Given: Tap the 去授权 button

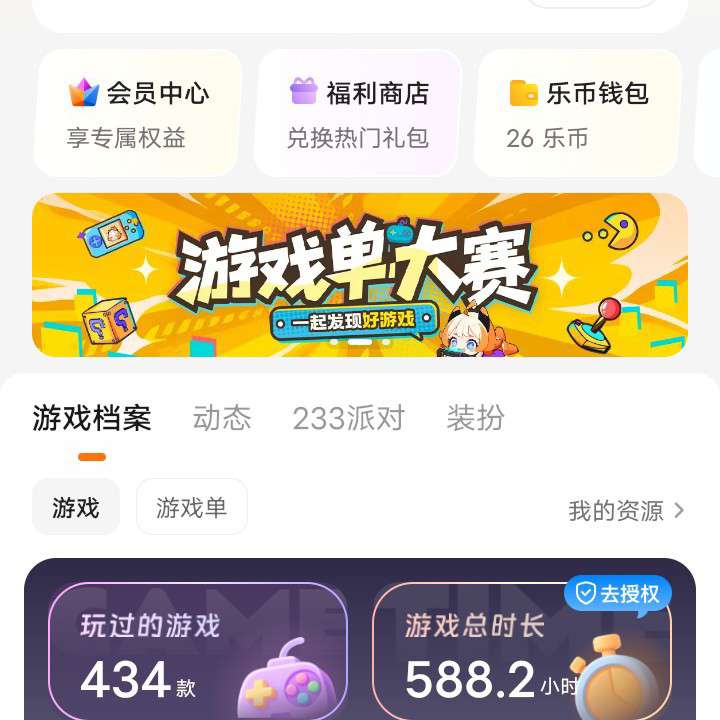Looking at the screenshot, I should click(x=618, y=594).
